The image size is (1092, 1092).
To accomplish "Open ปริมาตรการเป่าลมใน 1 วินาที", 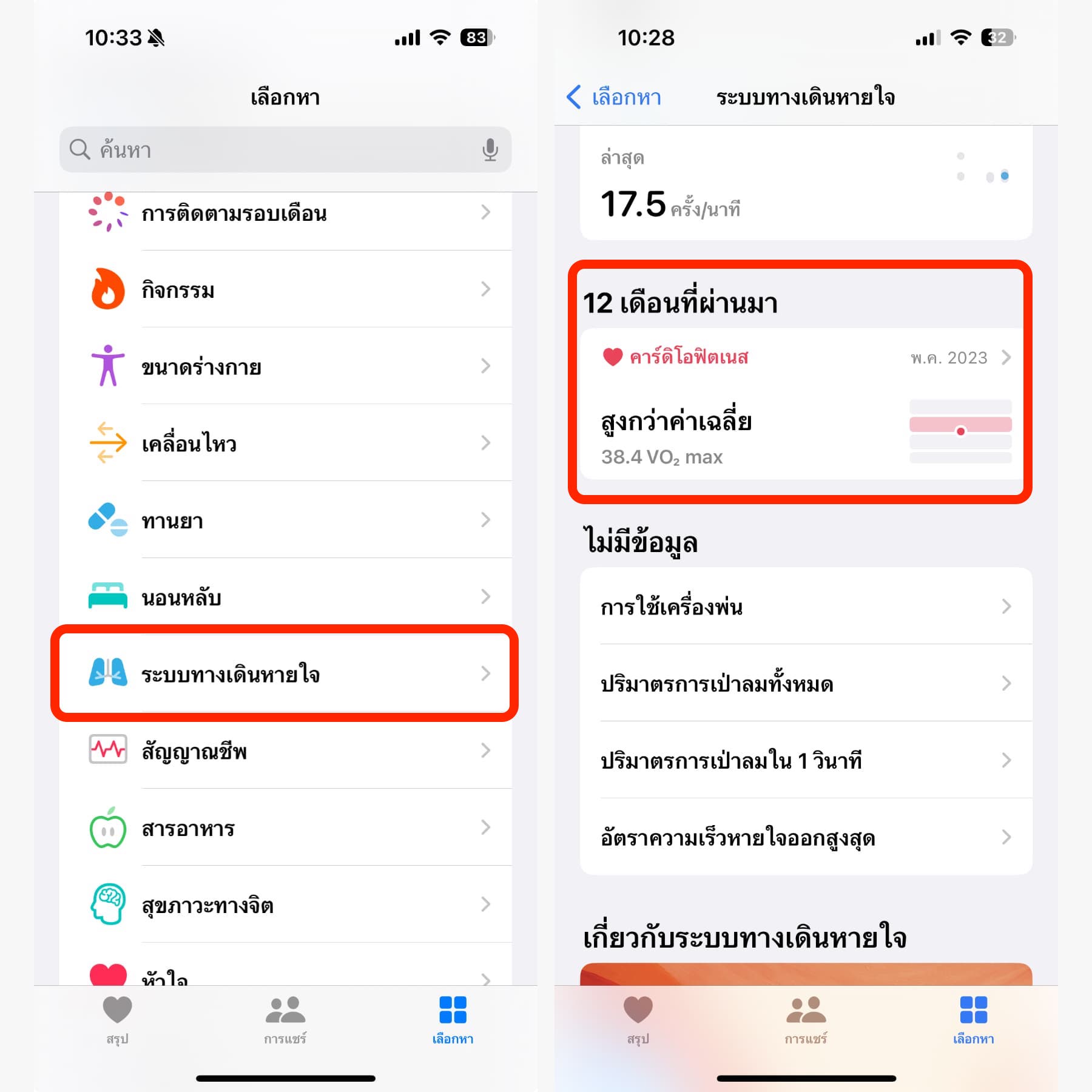I will click(805, 760).
